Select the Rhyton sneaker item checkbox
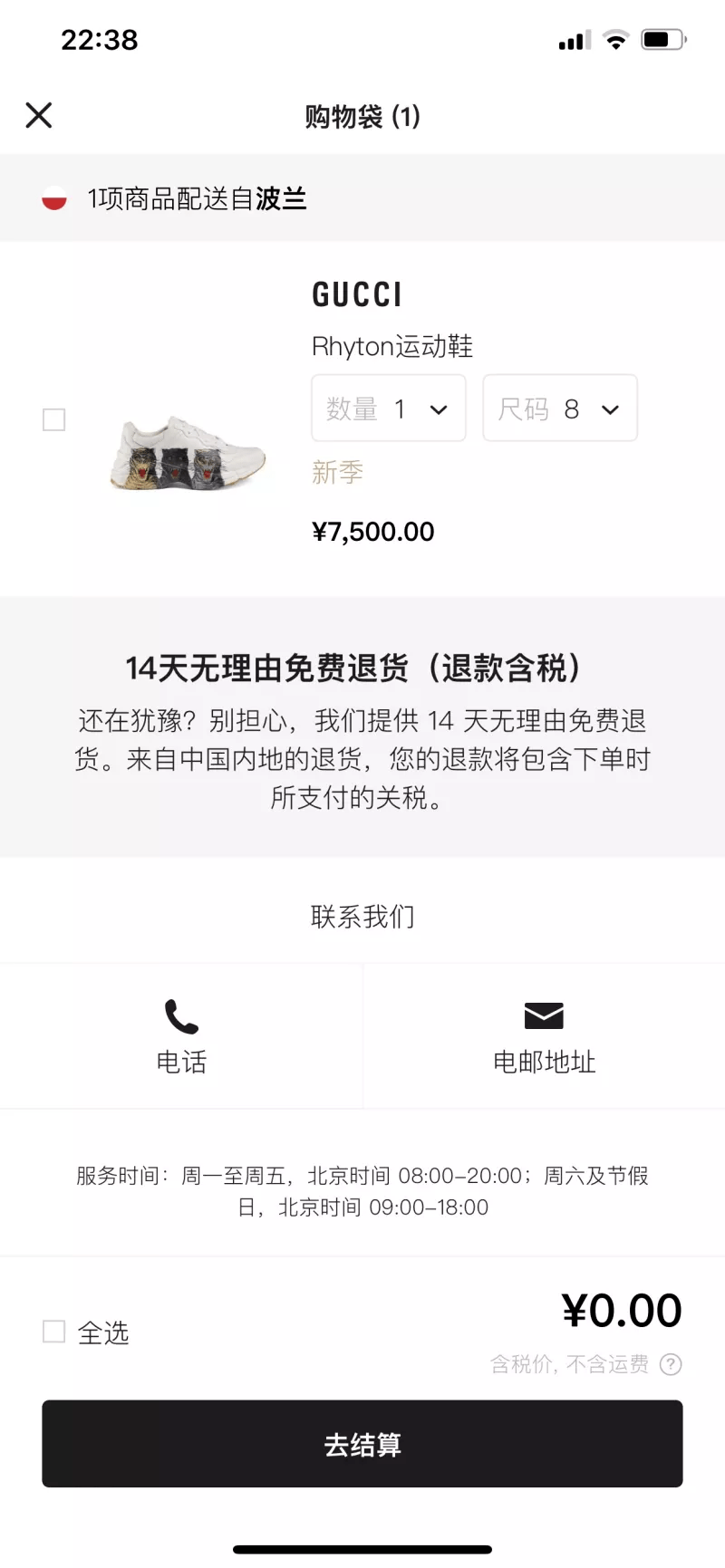This screenshot has width=725, height=1568. 54,419
